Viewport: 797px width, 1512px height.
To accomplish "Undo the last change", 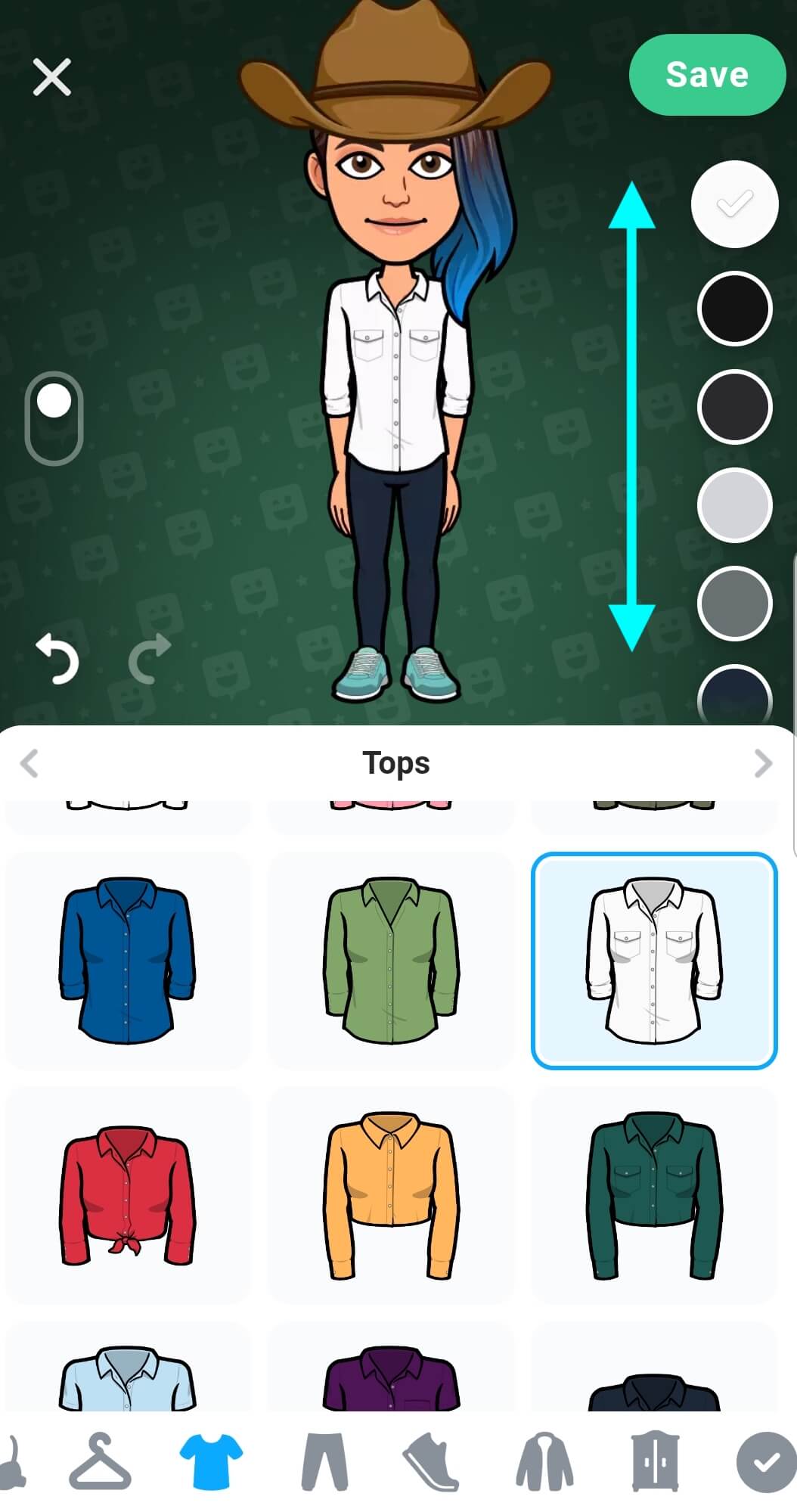I will pyautogui.click(x=57, y=659).
